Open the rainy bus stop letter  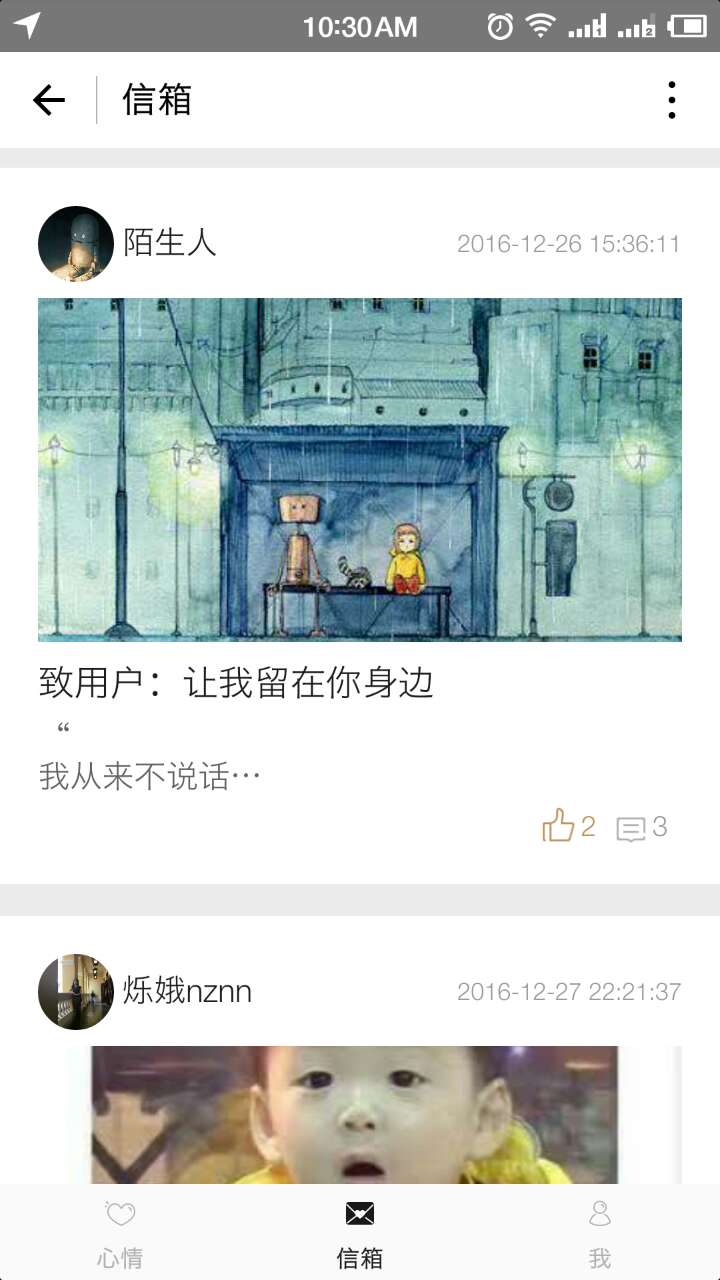[x=360, y=469]
